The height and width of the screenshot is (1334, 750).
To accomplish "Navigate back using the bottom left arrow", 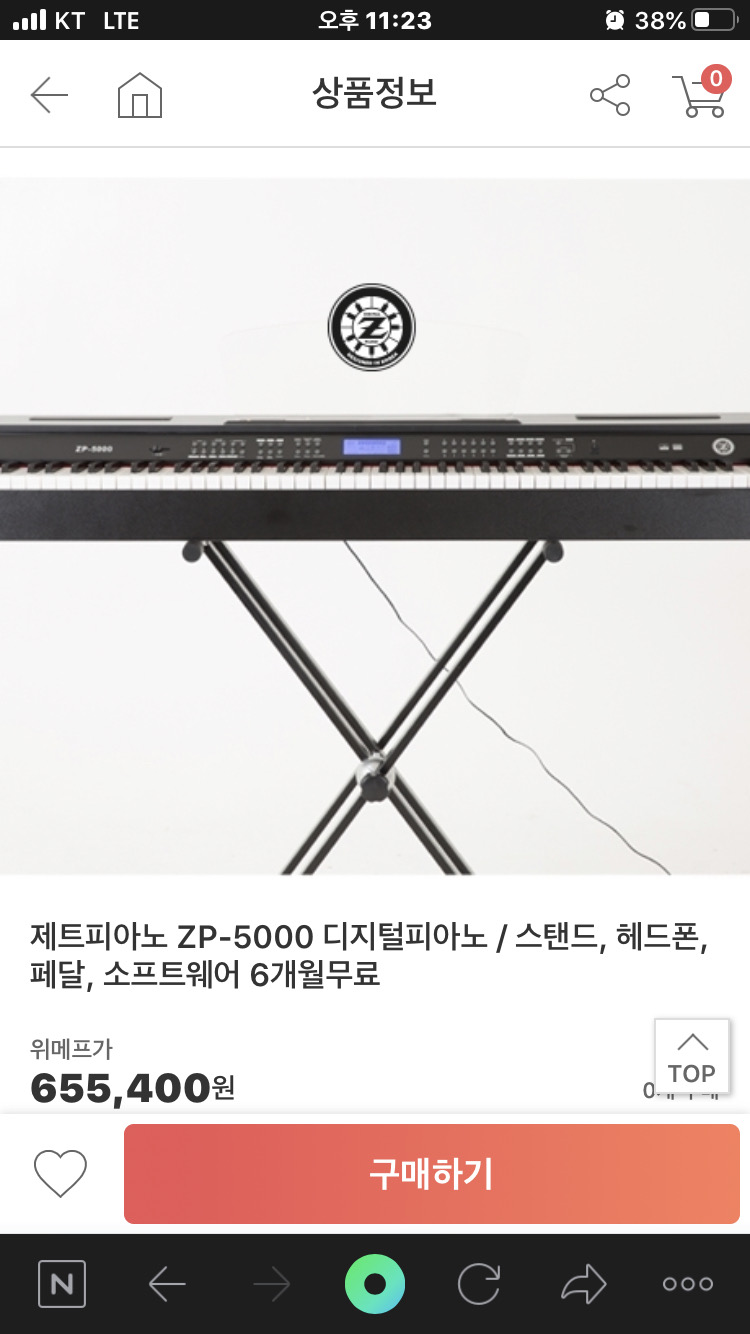I will 167,1283.
